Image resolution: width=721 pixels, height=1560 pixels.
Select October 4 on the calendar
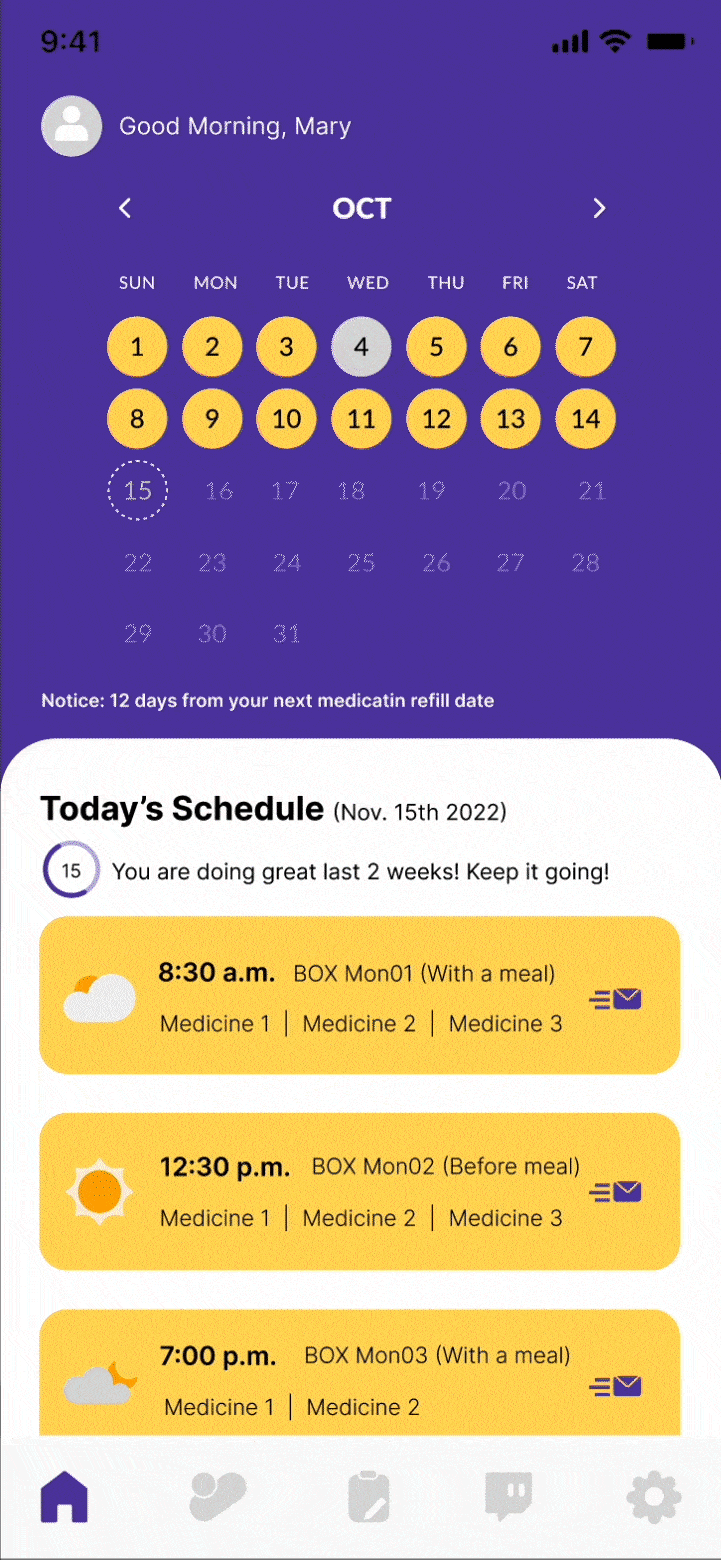point(361,347)
